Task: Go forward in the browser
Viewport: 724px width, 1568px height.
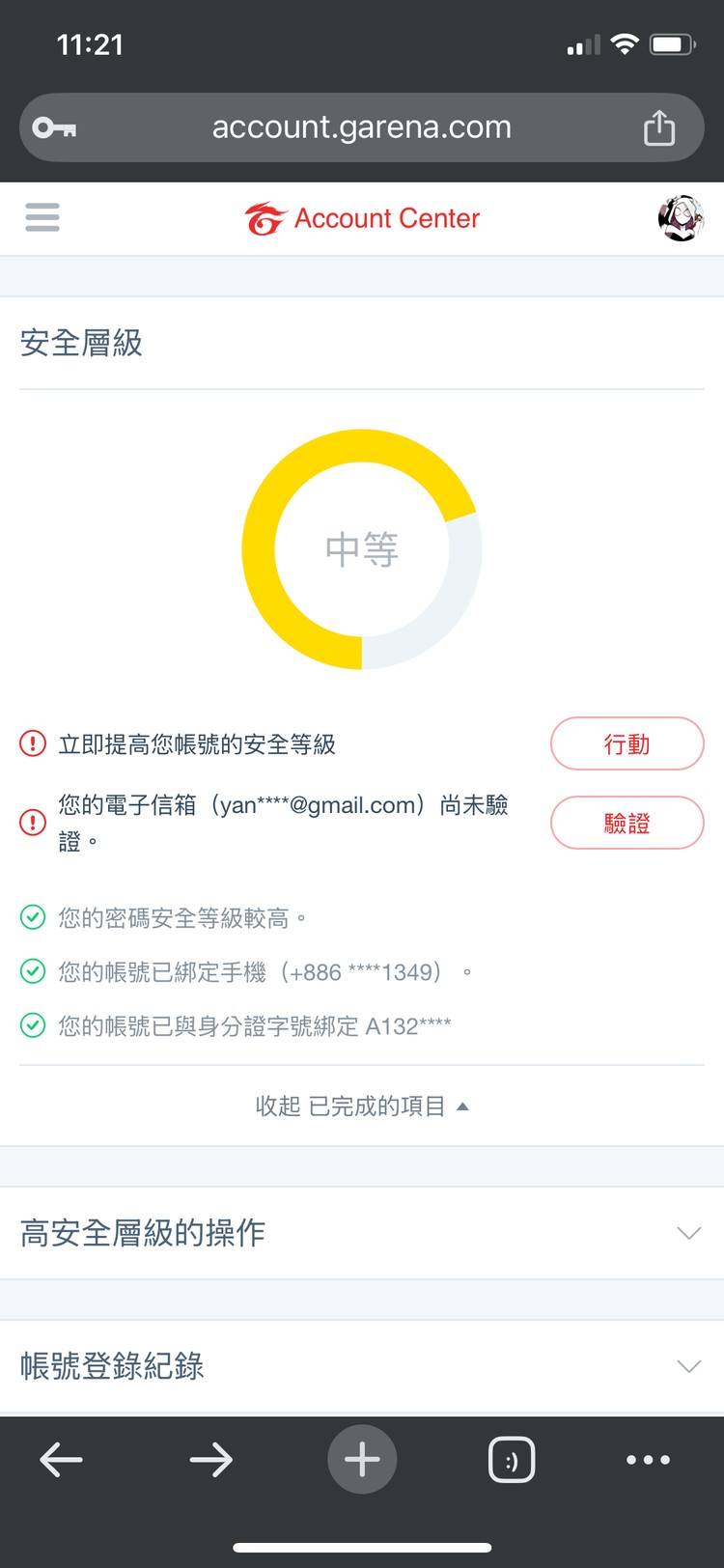Action: pyautogui.click(x=211, y=1459)
